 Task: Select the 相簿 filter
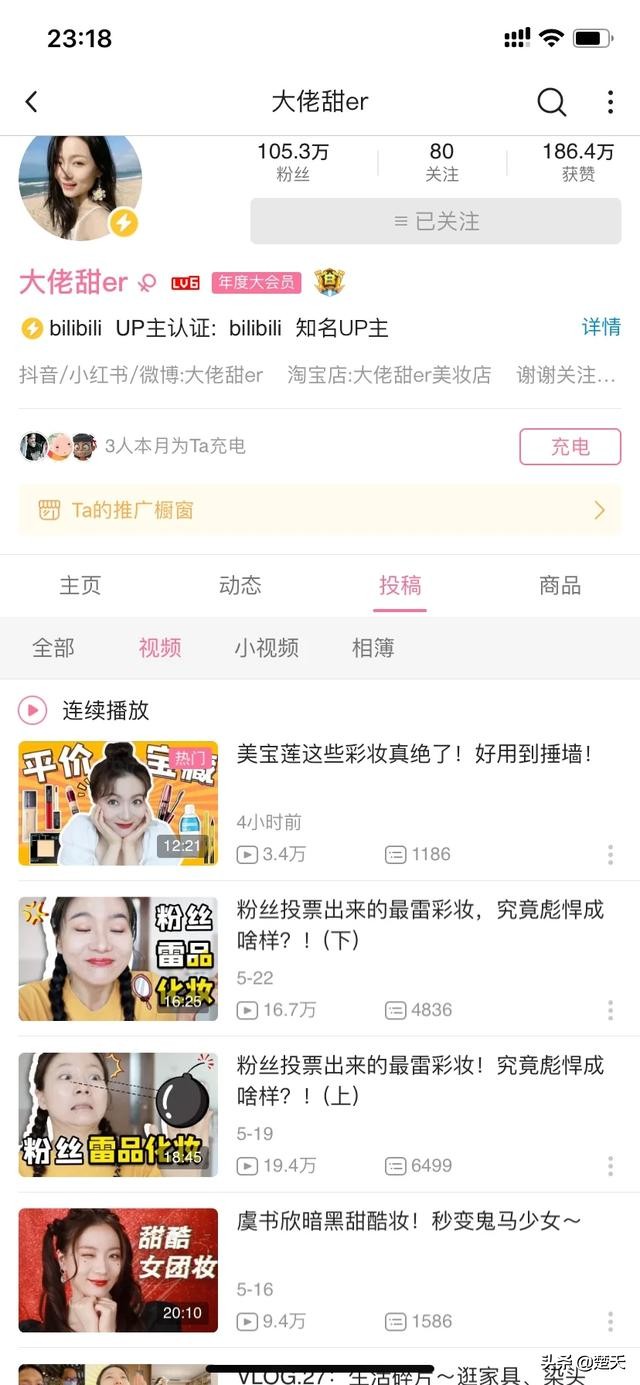(x=373, y=648)
